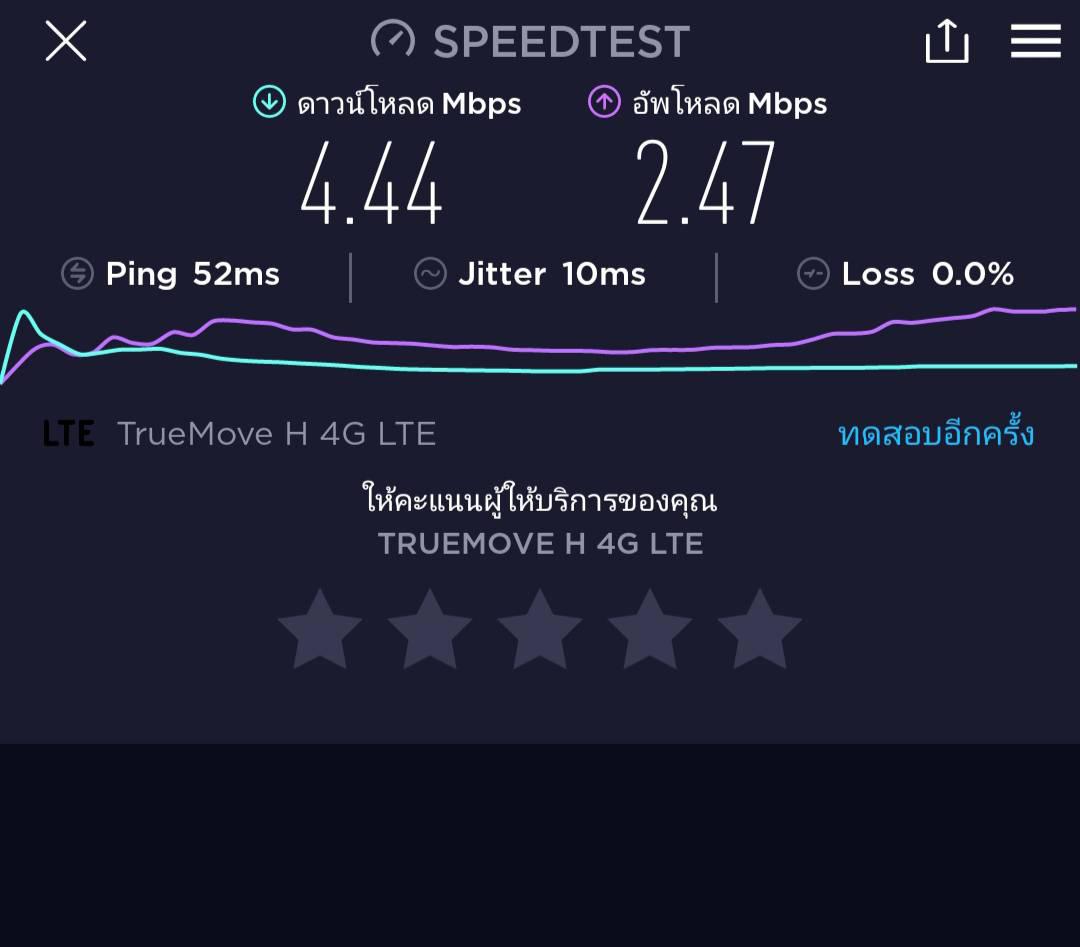
Task: Rate the provider four stars
Action: click(x=650, y=630)
